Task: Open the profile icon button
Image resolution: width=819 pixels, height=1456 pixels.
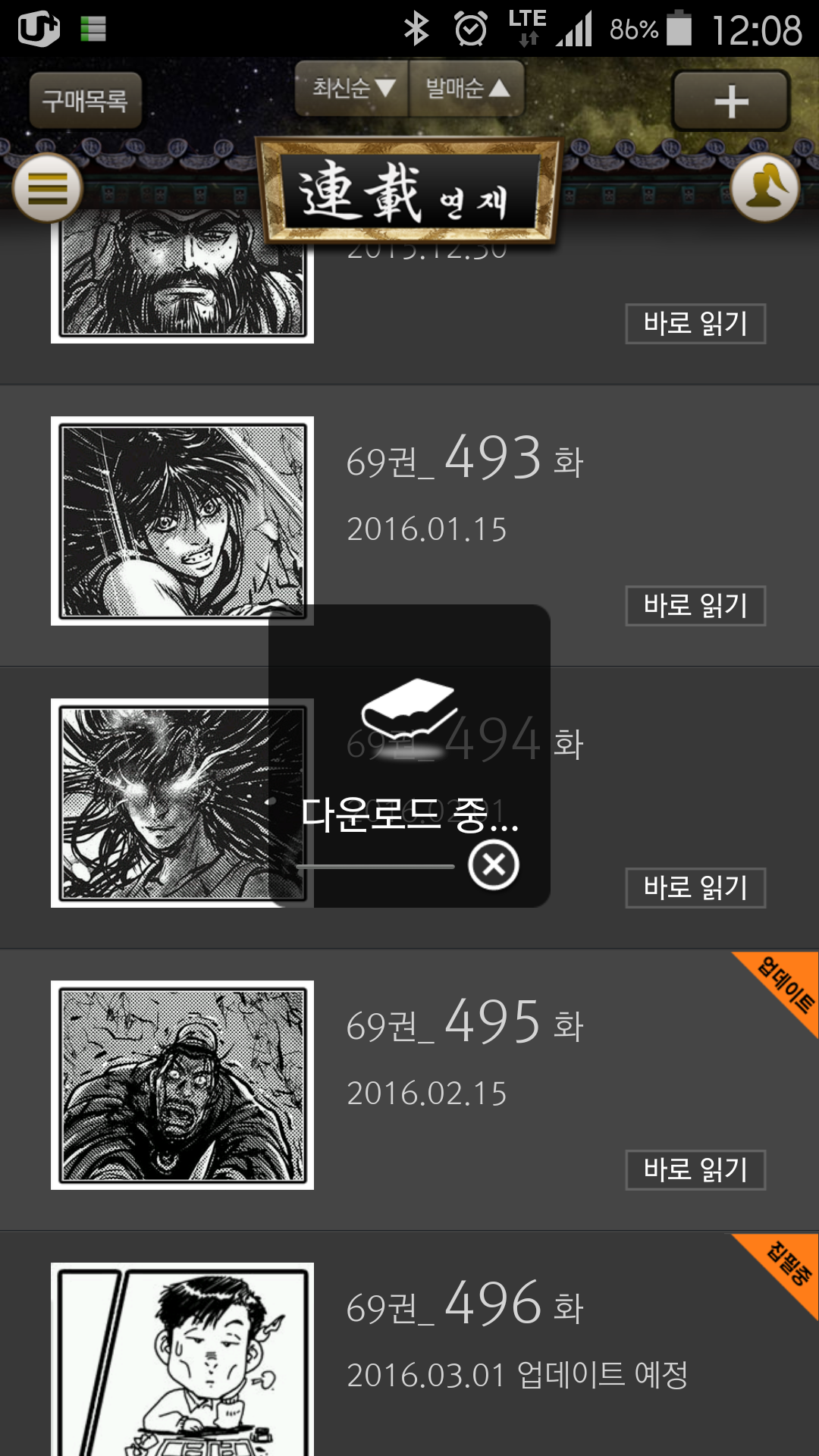Action: click(764, 188)
